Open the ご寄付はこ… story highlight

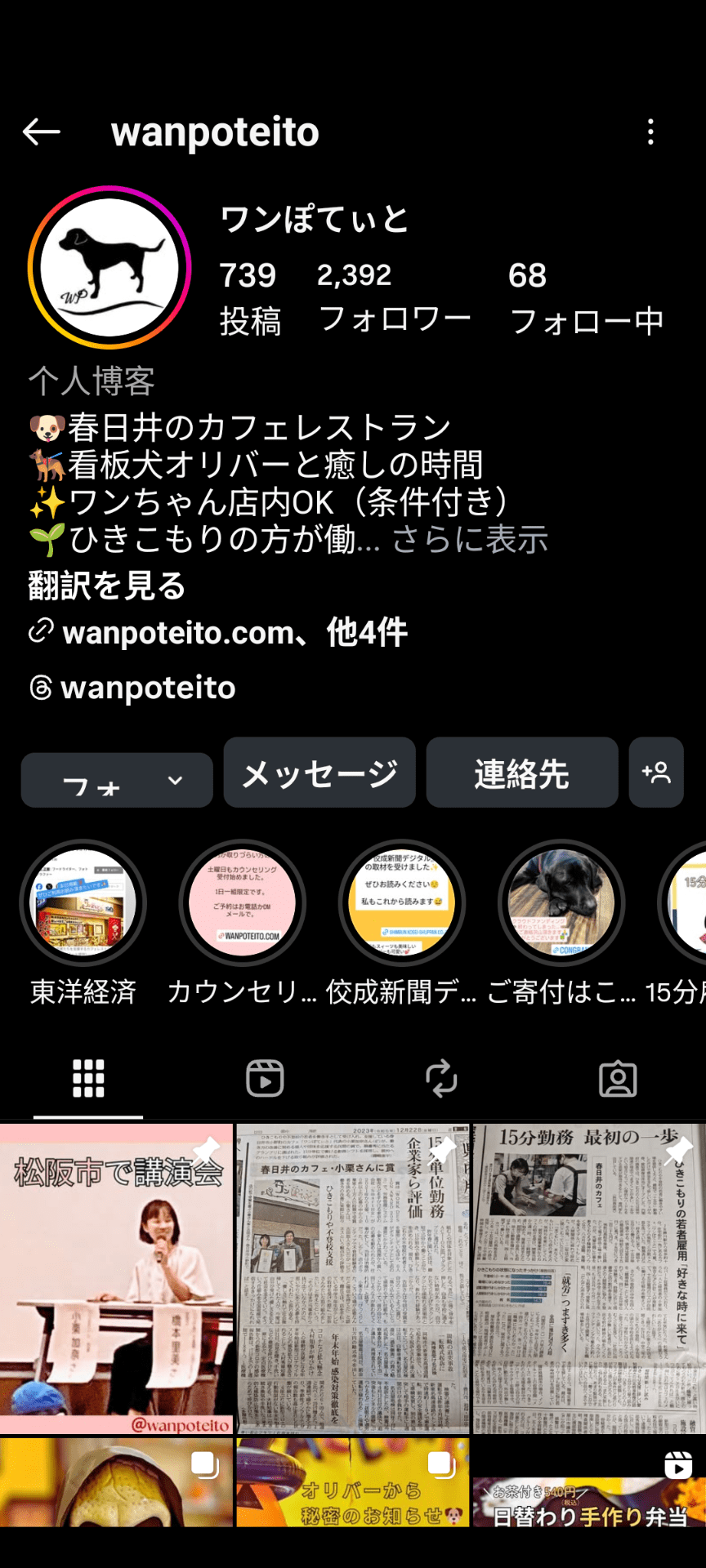coord(561,902)
